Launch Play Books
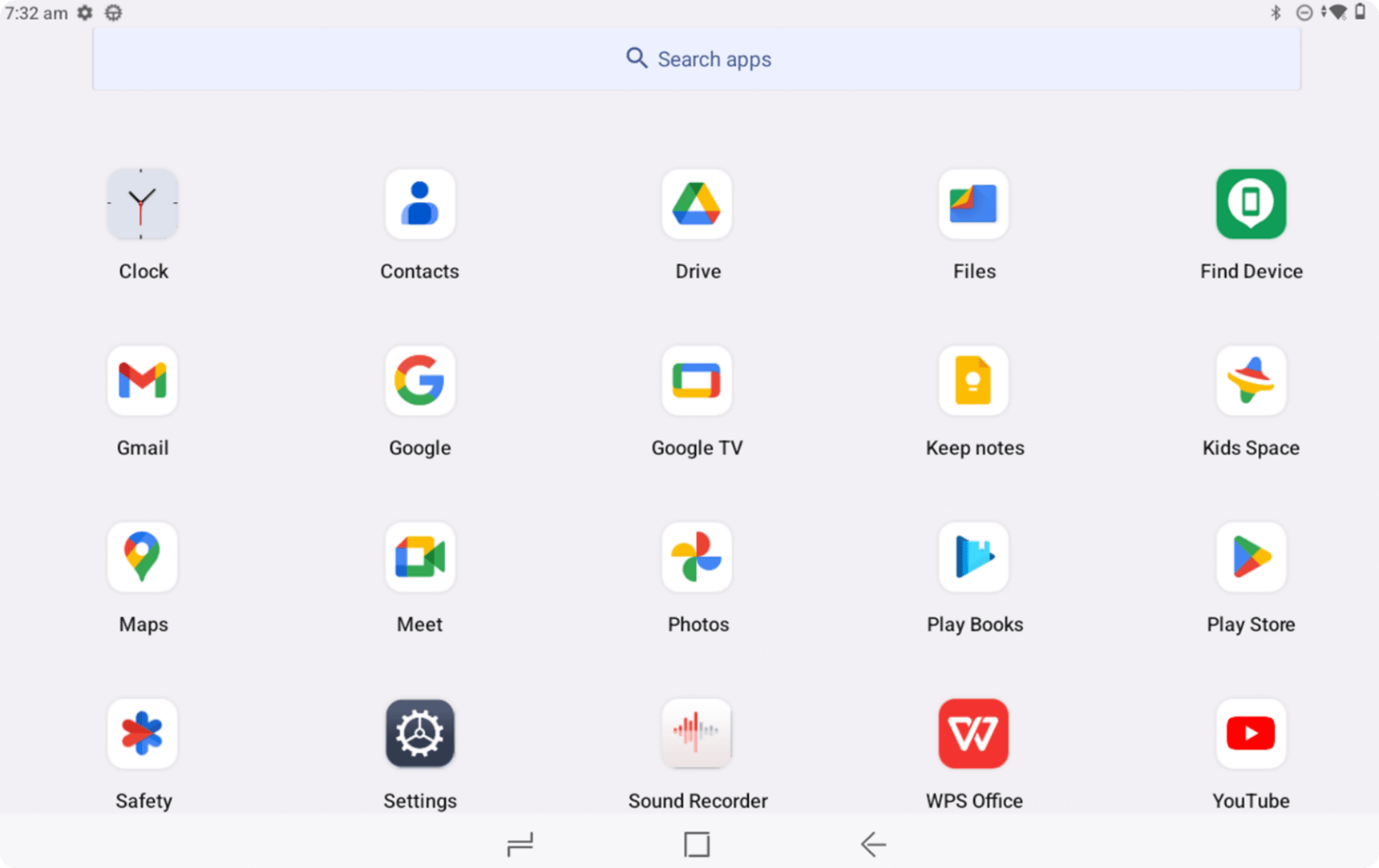 click(973, 557)
